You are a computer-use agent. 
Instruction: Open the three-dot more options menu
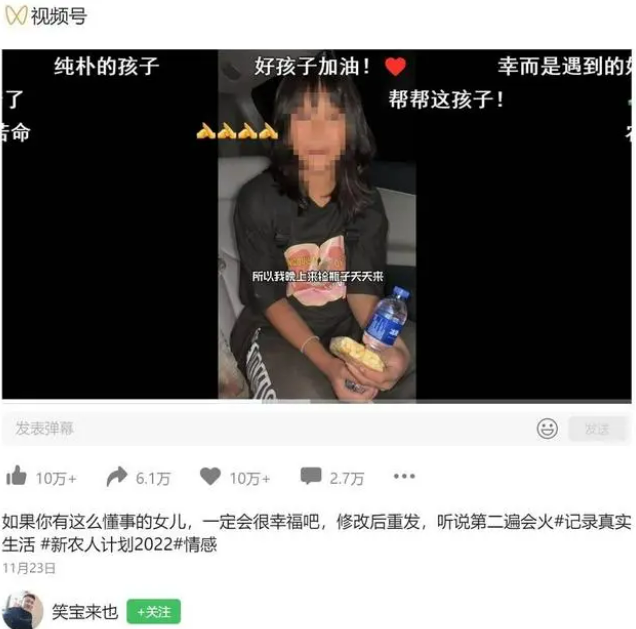coord(404,477)
